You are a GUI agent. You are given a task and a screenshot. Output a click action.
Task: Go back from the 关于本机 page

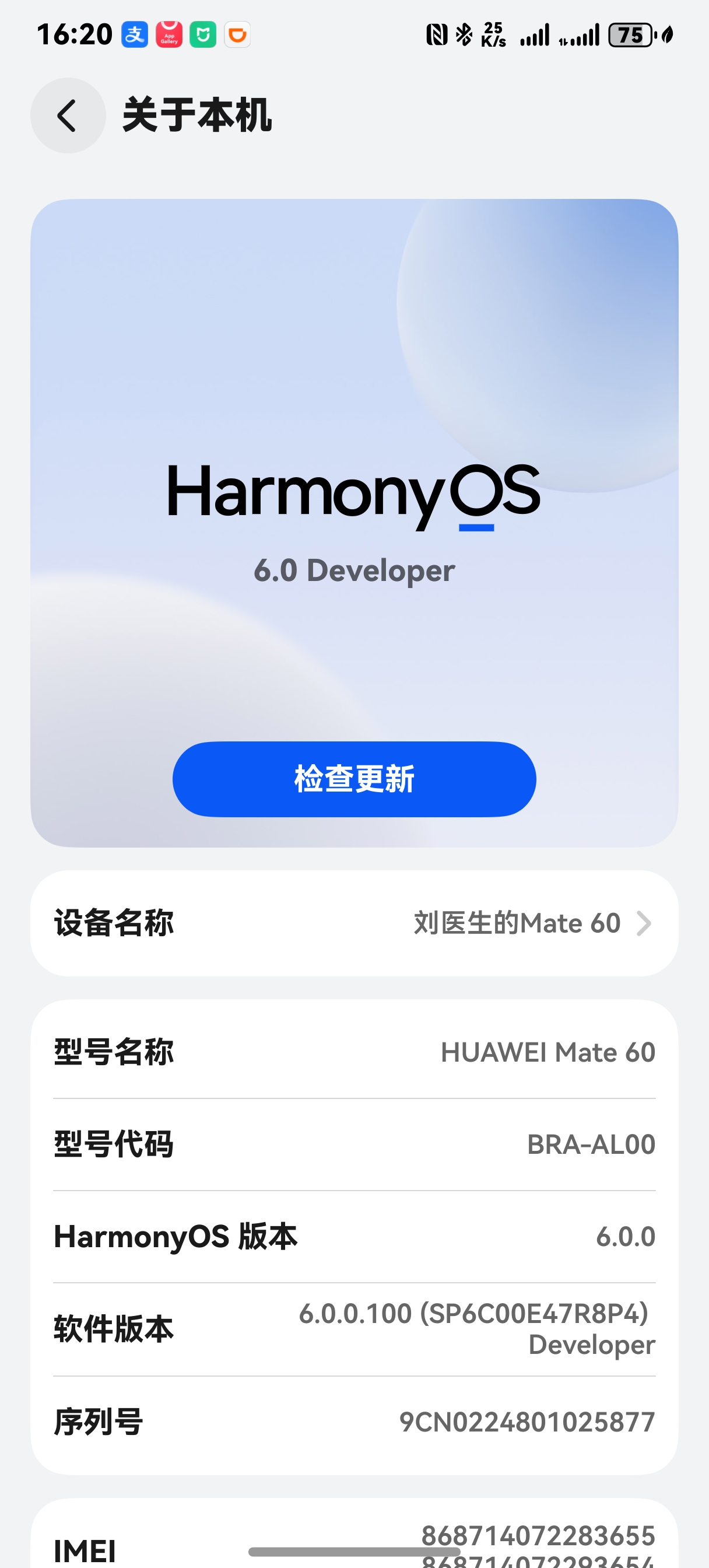[x=68, y=116]
